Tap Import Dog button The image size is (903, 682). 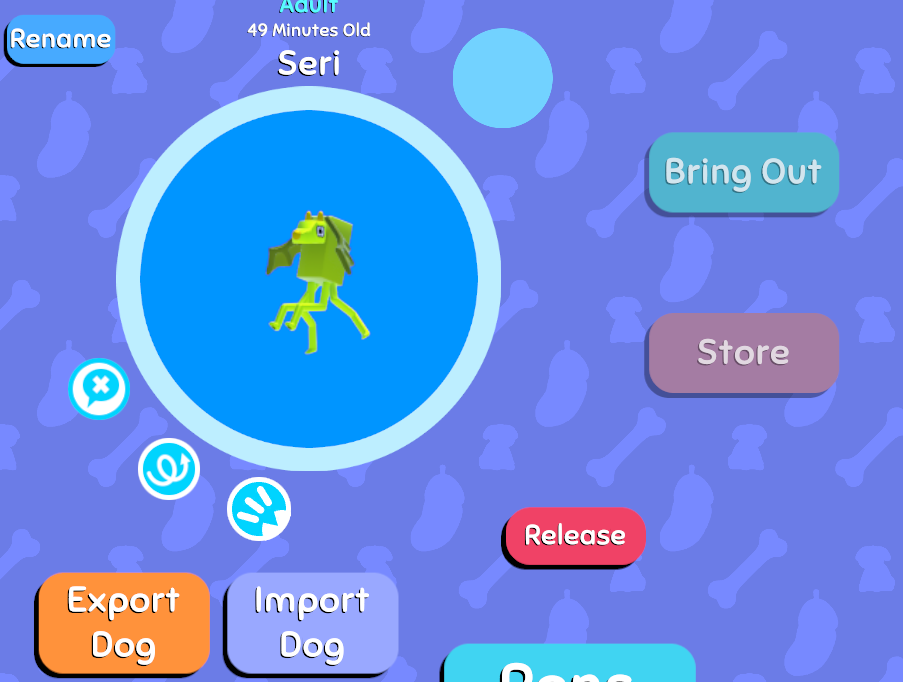coord(312,622)
